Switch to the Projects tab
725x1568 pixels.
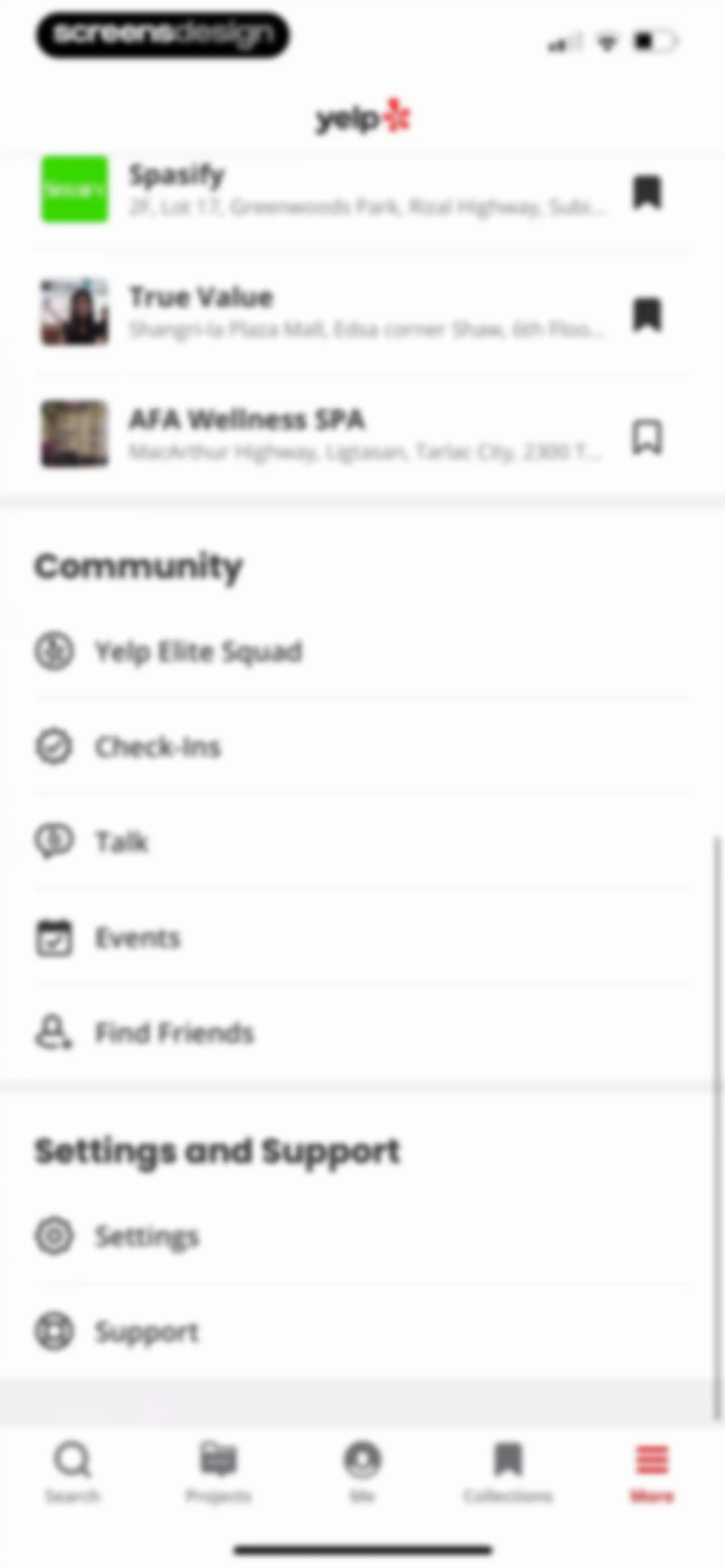pos(218,1470)
